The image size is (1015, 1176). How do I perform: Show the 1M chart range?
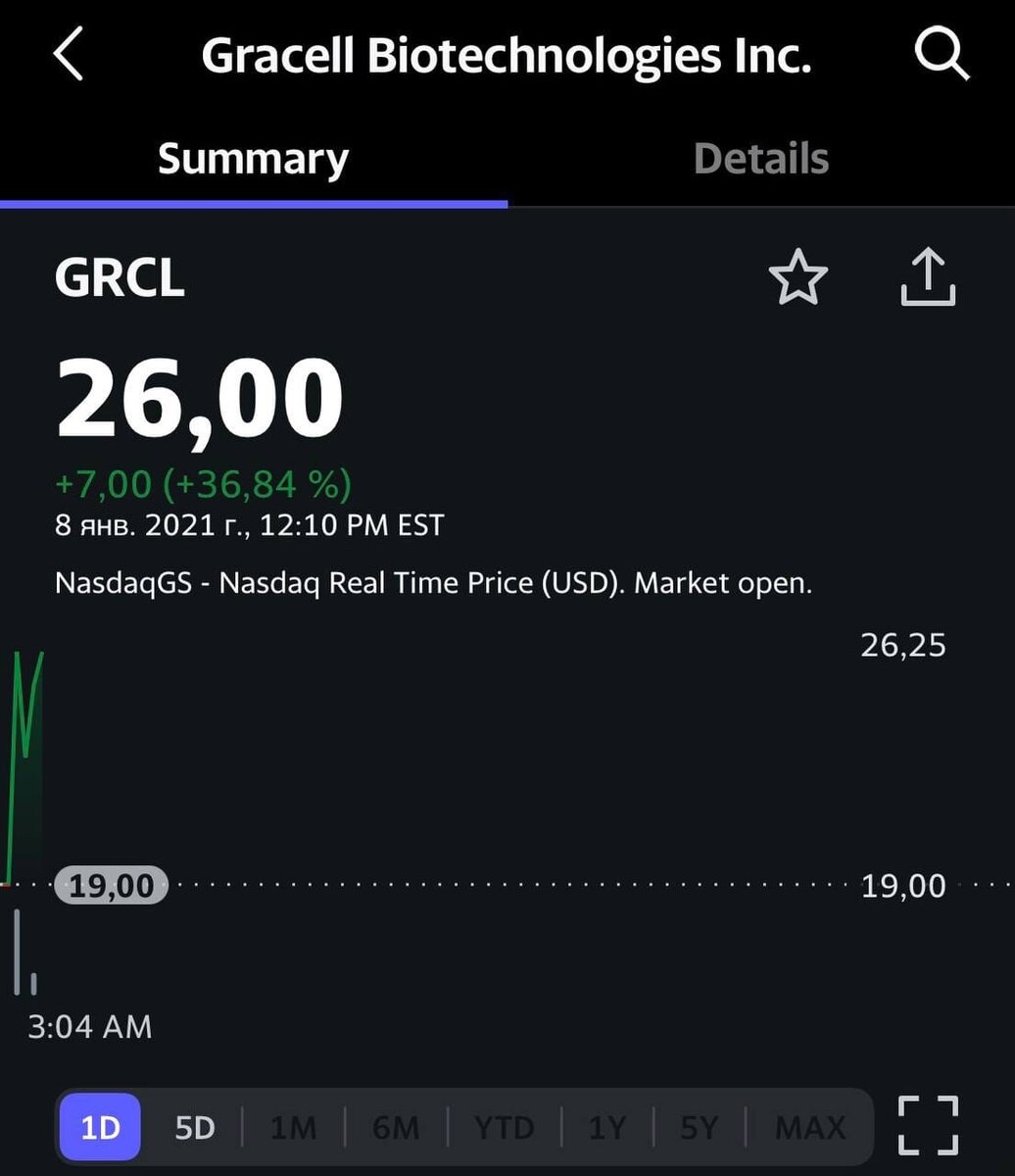(x=293, y=1127)
